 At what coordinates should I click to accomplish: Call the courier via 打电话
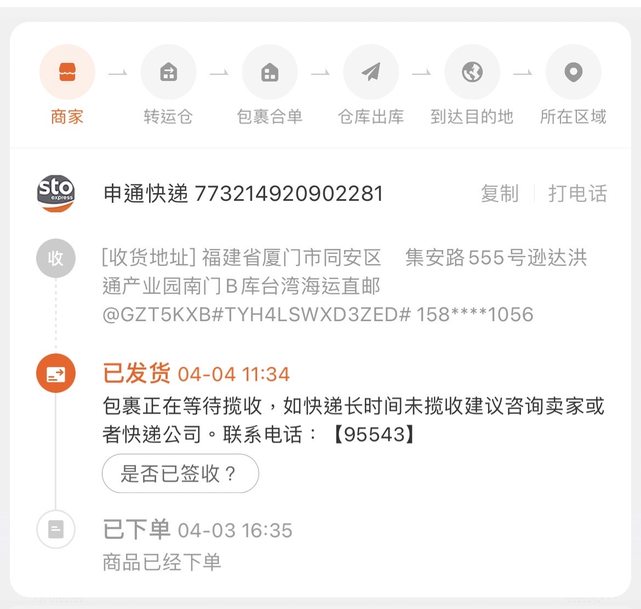click(x=577, y=194)
